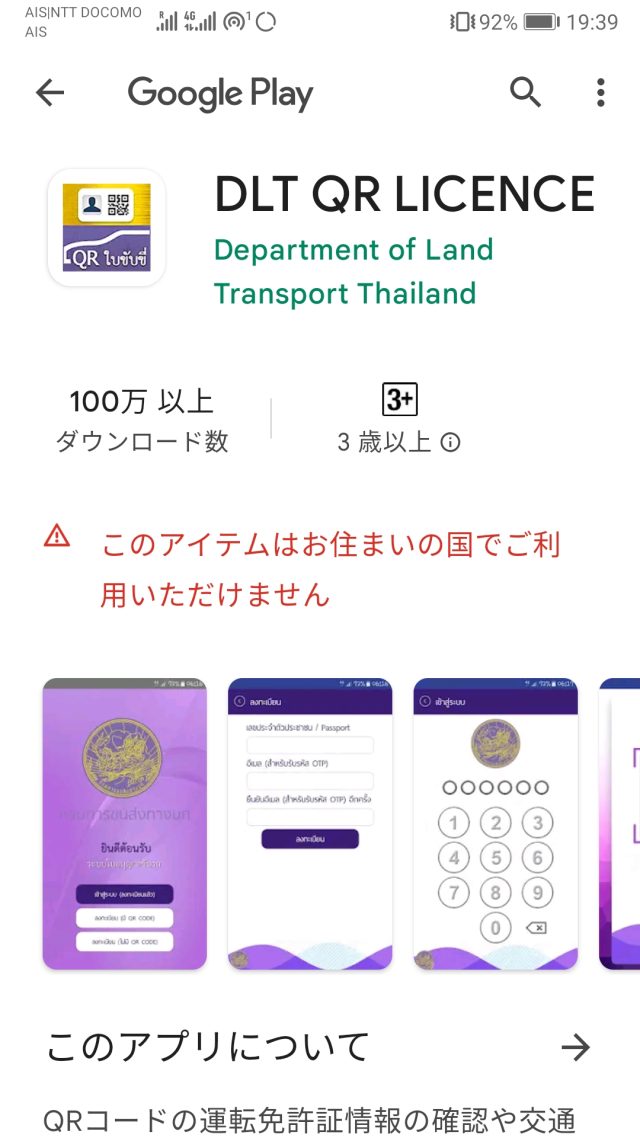640x1138 pixels.
Task: Expand the このアプリについて section arrow
Action: [575, 1046]
